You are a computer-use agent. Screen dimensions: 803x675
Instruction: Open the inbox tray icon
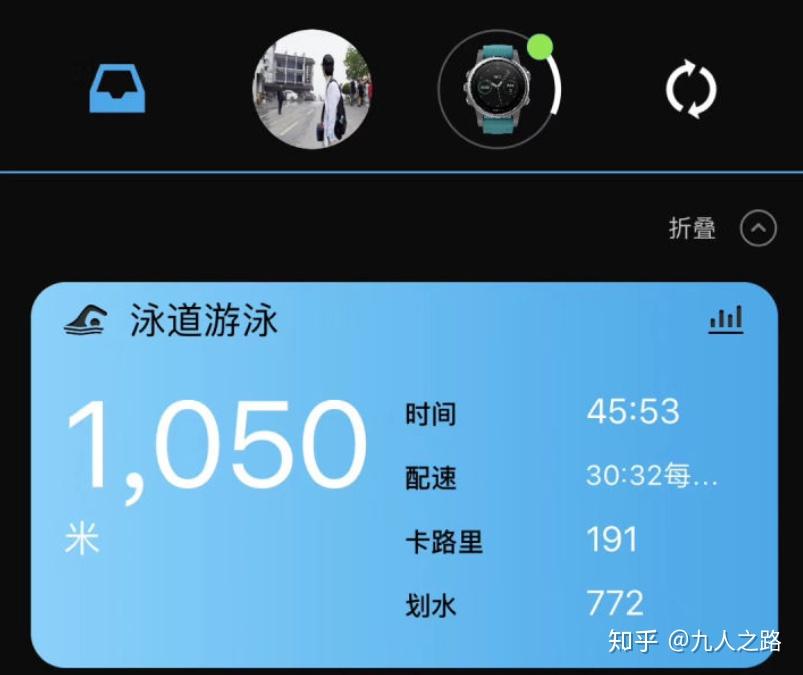pyautogui.click(x=118, y=91)
